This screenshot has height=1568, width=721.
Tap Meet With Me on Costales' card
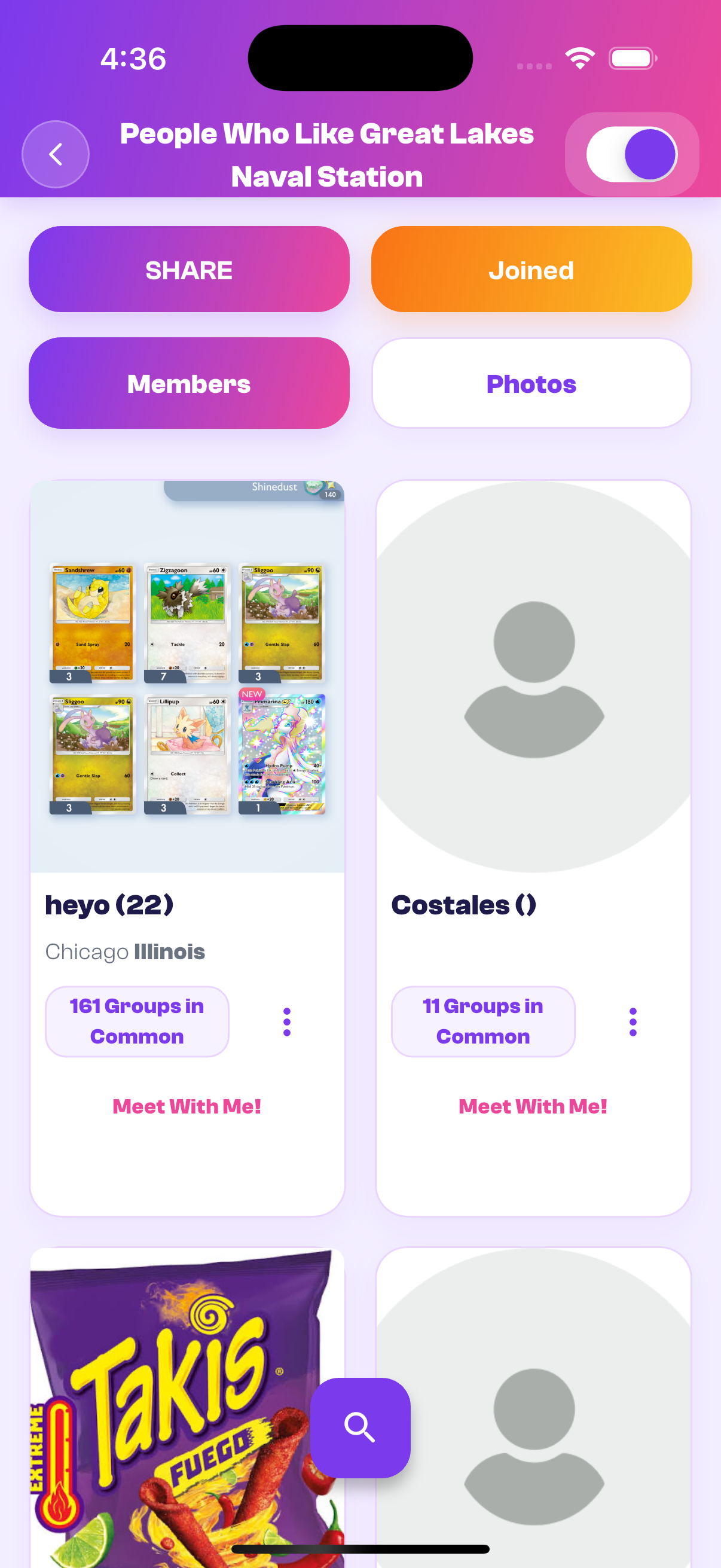coord(533,1106)
